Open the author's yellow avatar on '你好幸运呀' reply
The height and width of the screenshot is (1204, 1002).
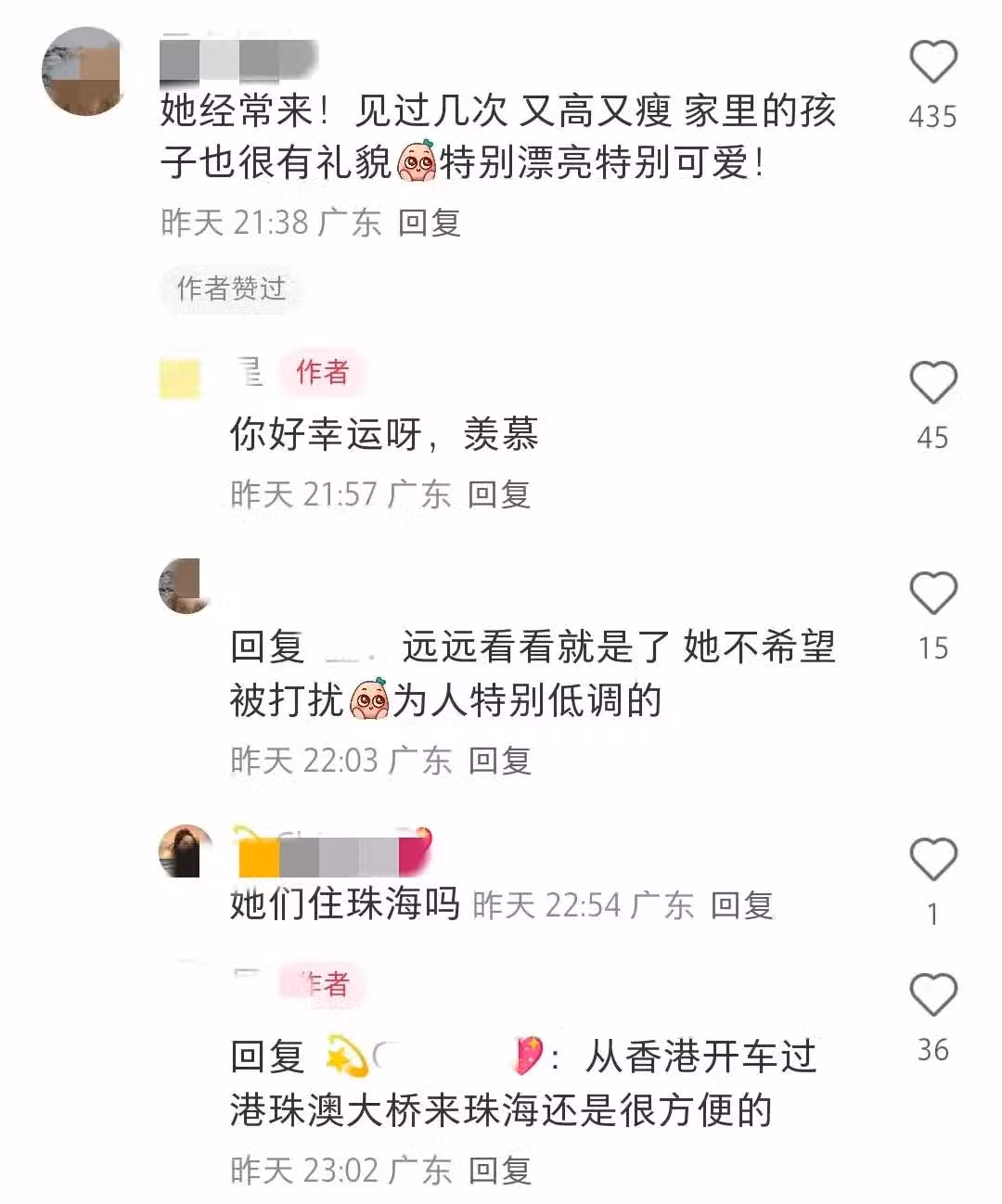pos(180,379)
